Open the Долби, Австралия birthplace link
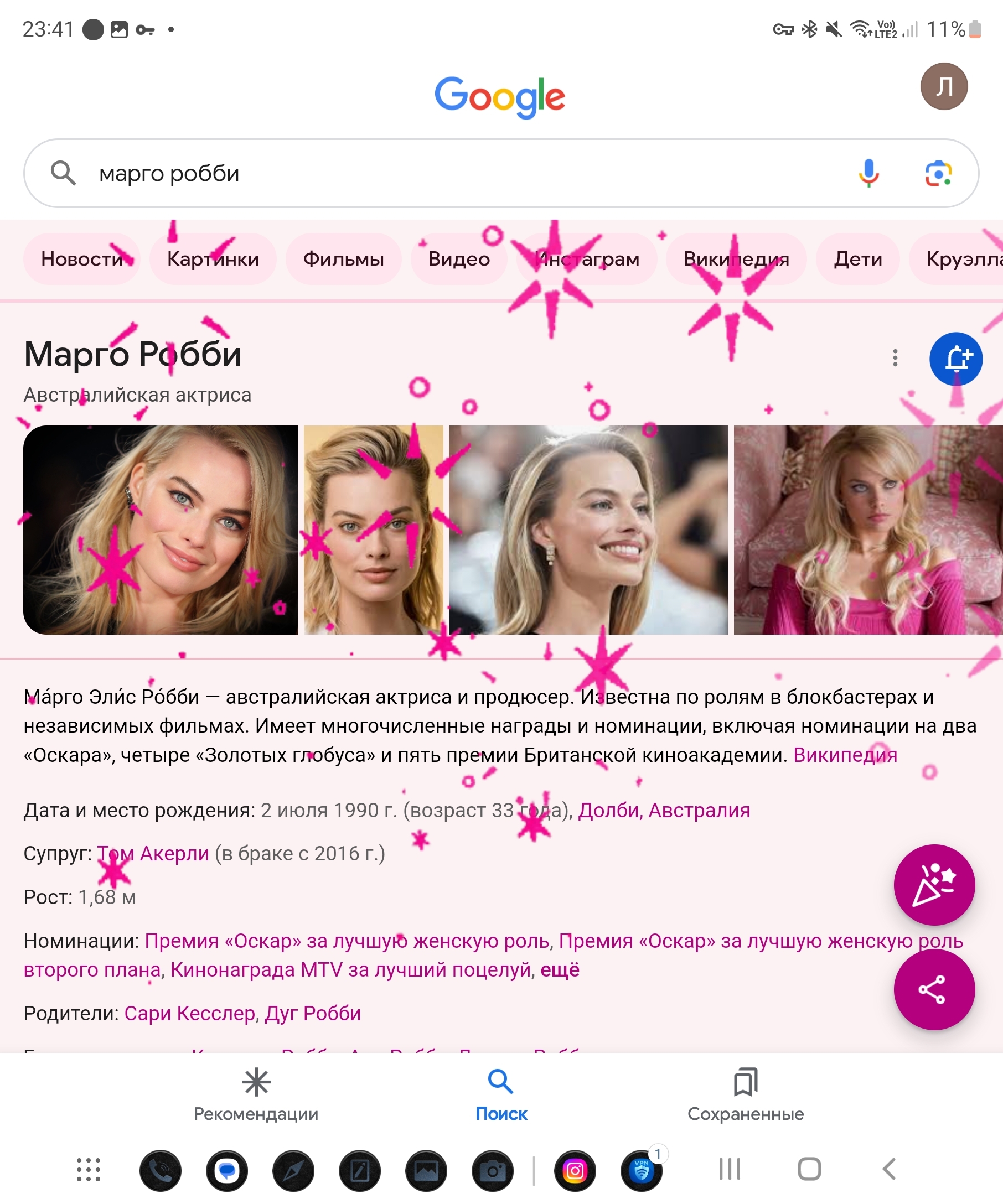The width and height of the screenshot is (1003, 1204). [664, 810]
